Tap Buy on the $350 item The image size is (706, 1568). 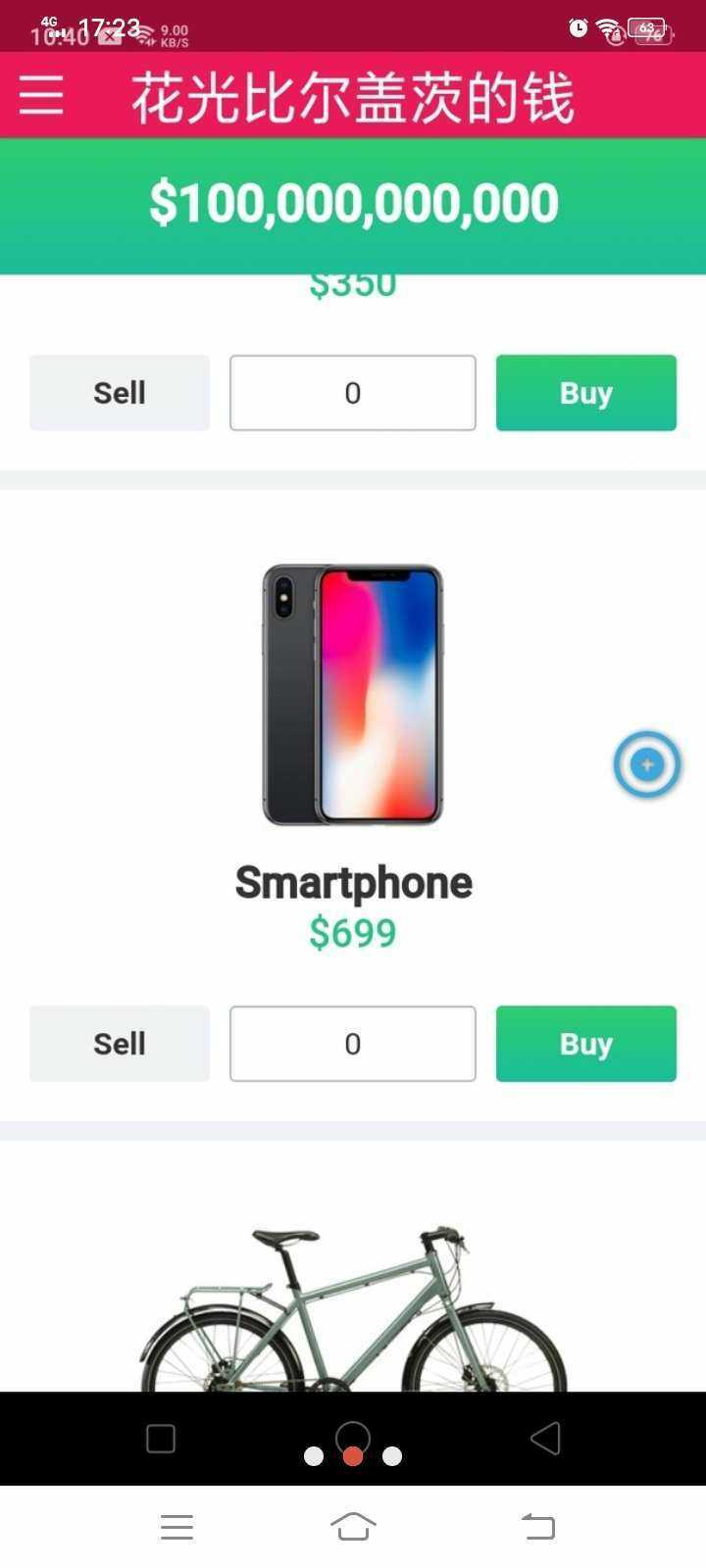[585, 393]
